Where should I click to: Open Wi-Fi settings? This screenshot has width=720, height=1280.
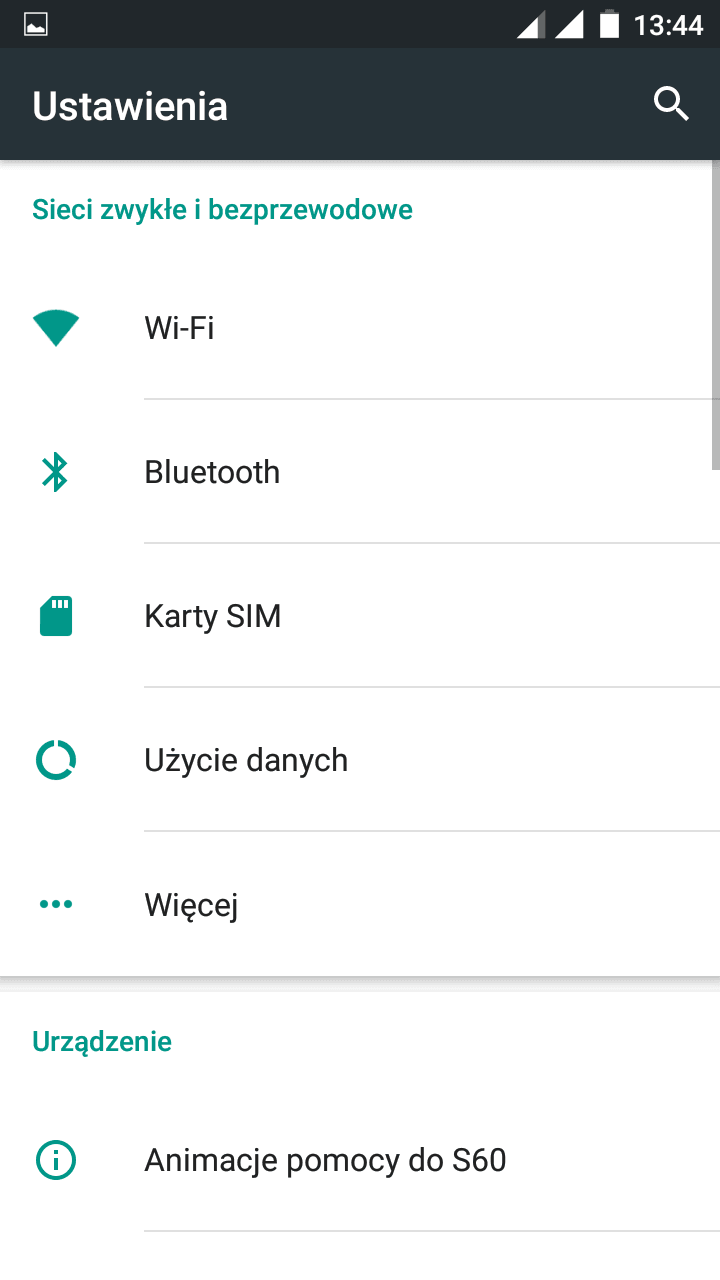click(360, 327)
